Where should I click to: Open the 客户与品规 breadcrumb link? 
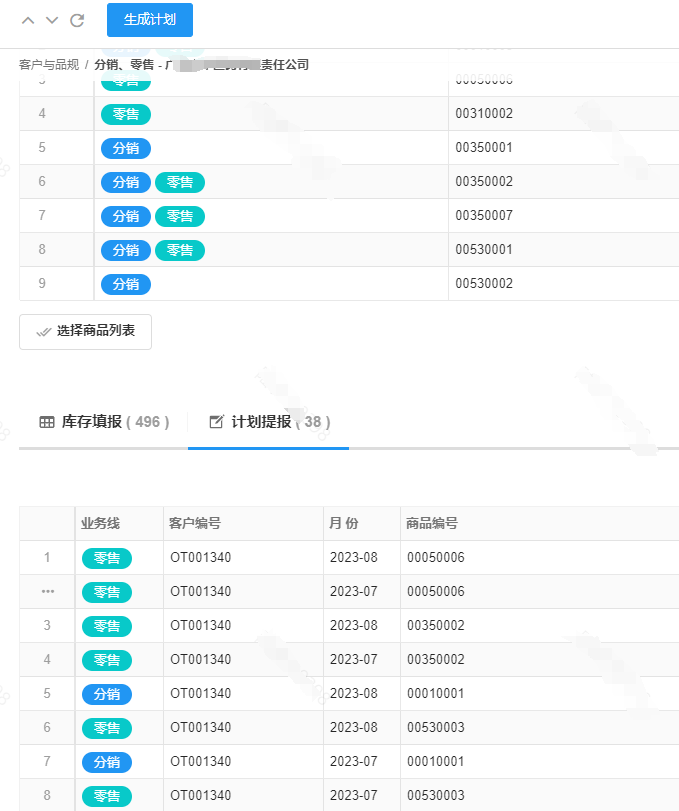tap(48, 64)
